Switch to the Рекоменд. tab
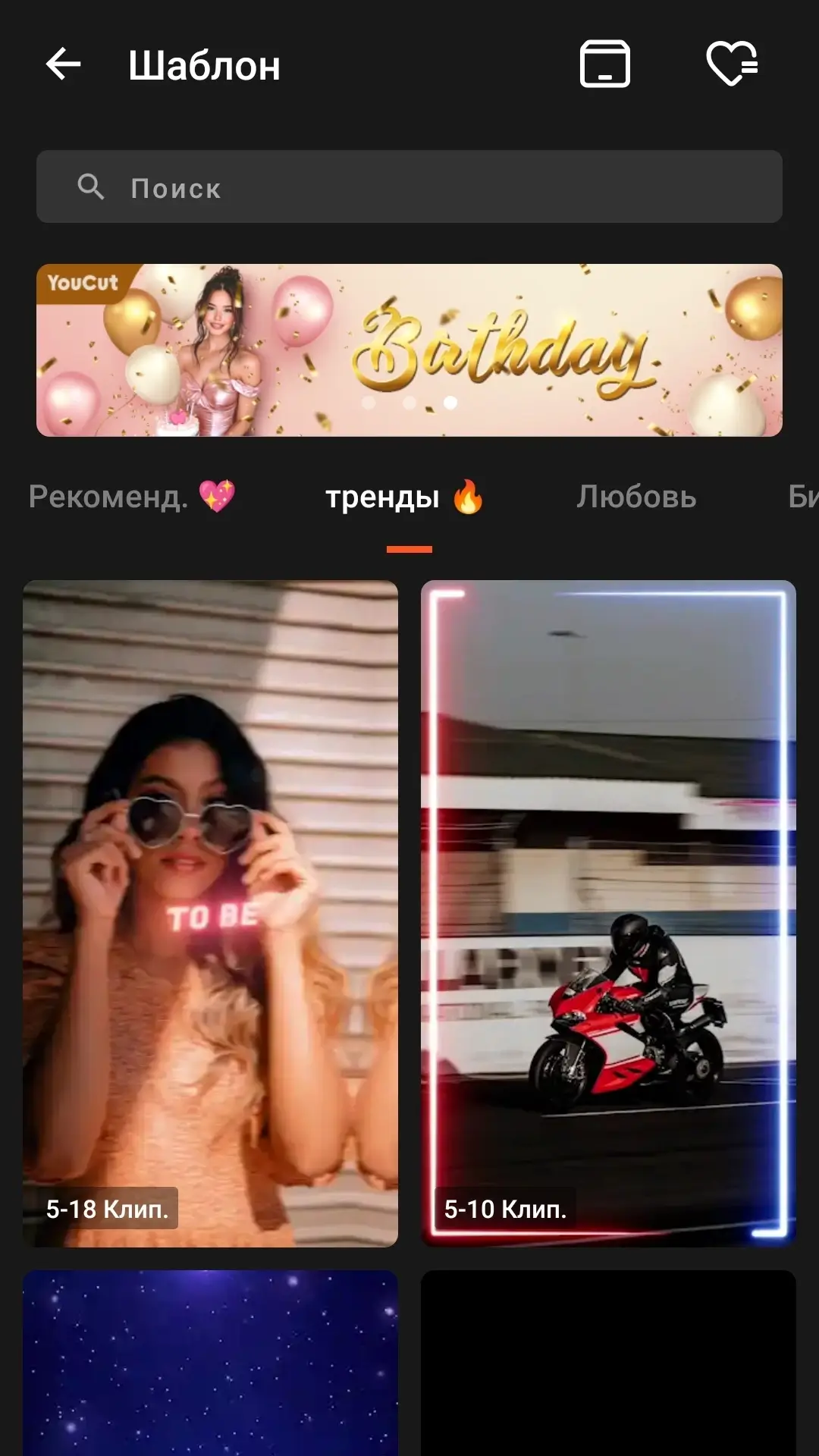This screenshot has width=819, height=1456. pyautogui.click(x=132, y=497)
